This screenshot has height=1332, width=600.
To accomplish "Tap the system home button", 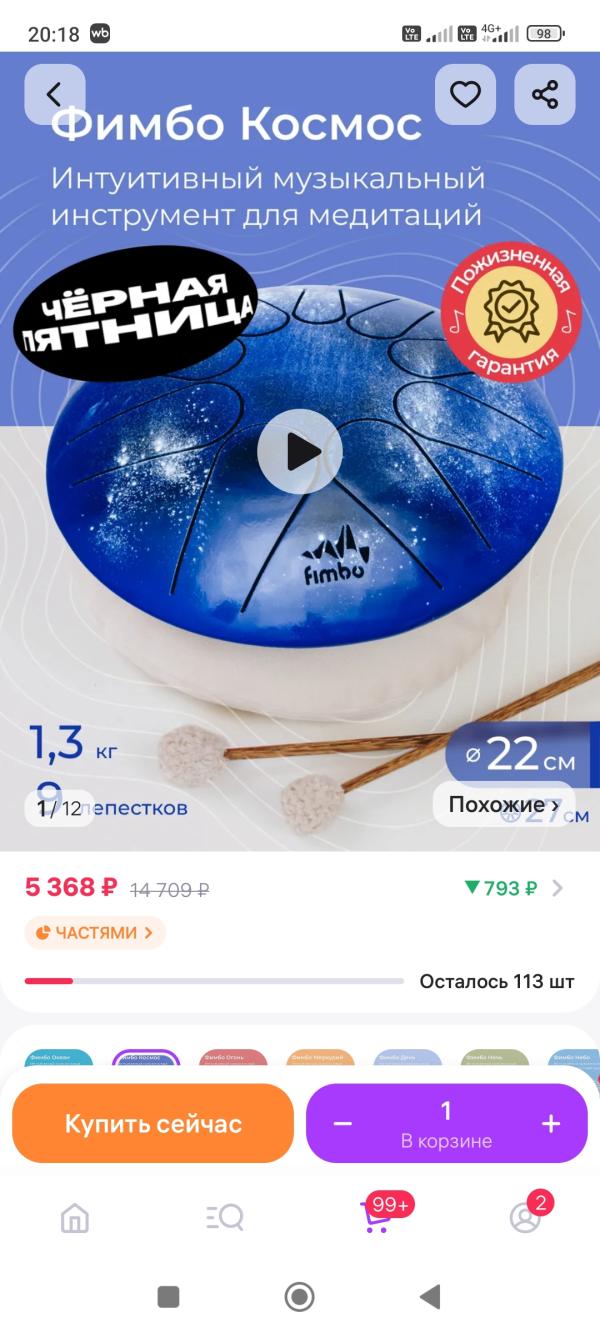I will coord(300,1297).
